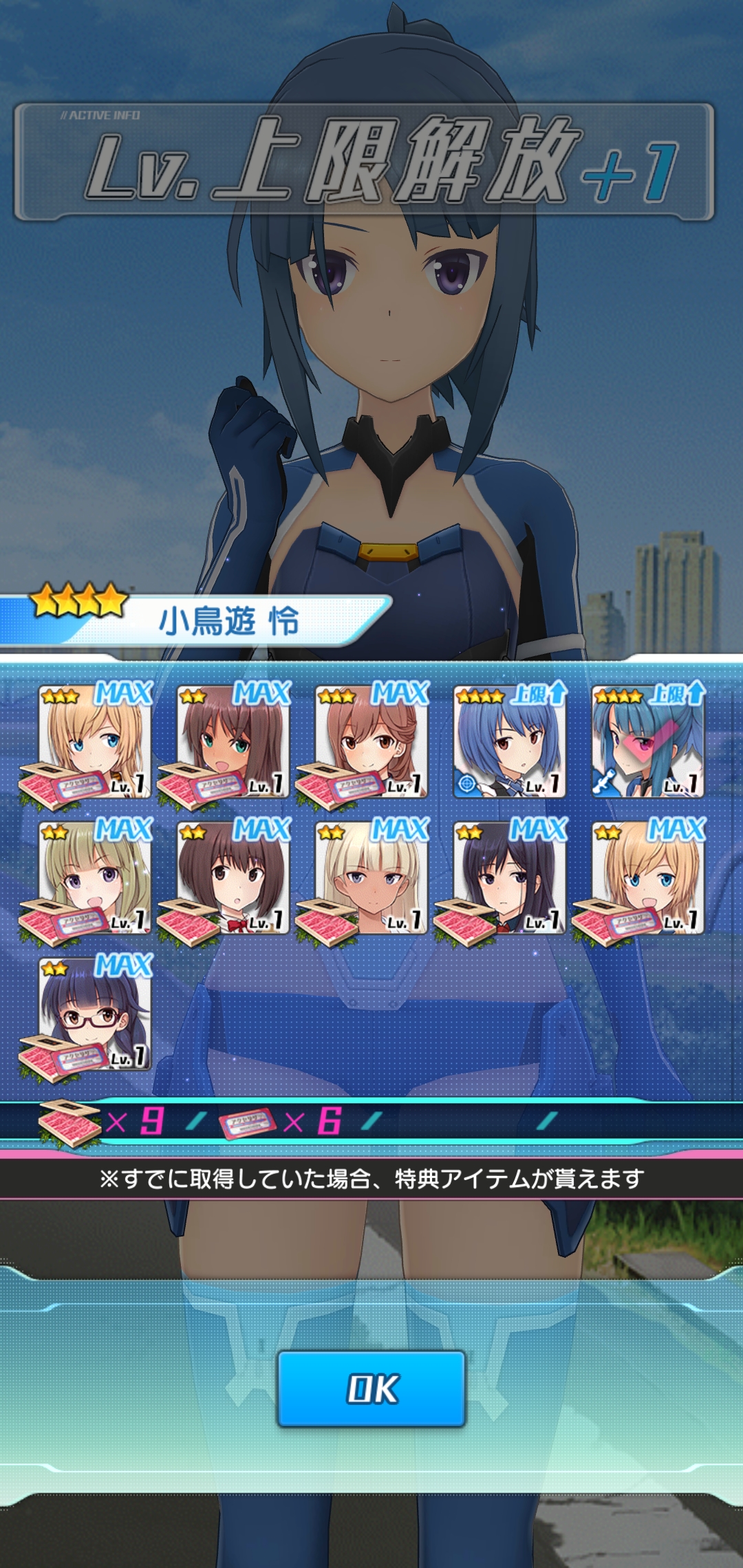Tap the OK button

coord(371,1389)
